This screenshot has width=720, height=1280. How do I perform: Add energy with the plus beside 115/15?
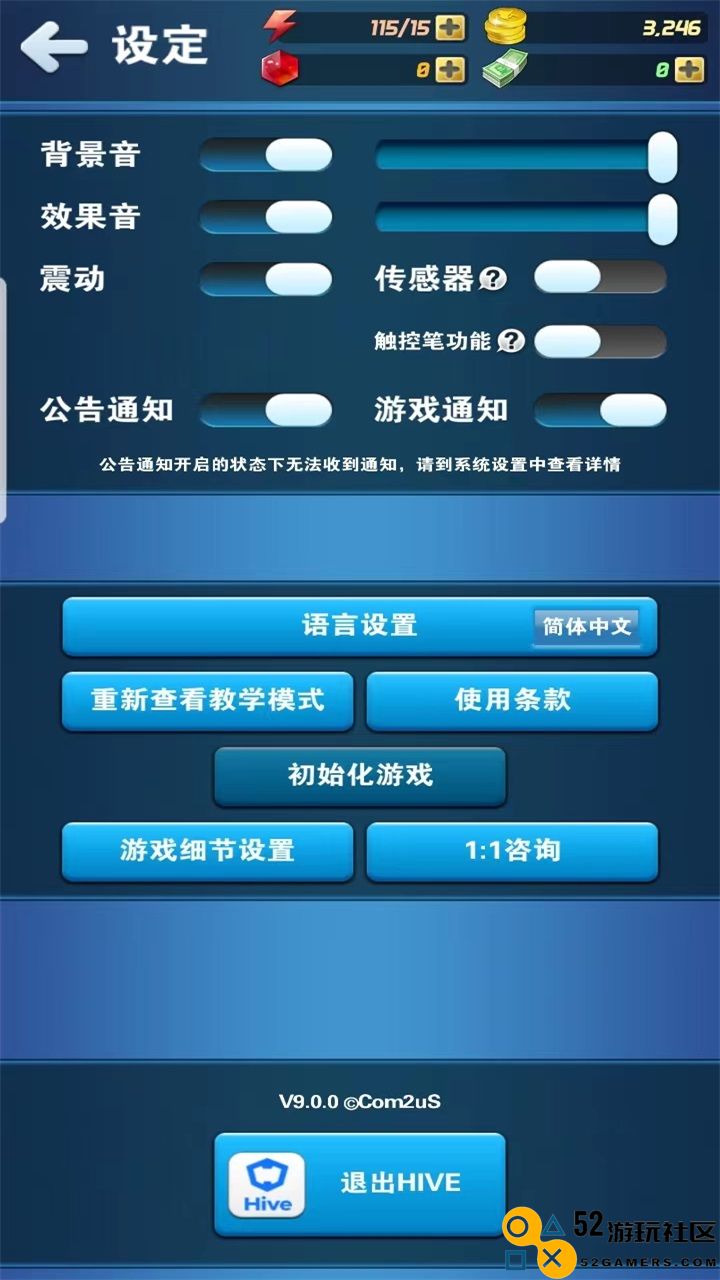[450, 28]
